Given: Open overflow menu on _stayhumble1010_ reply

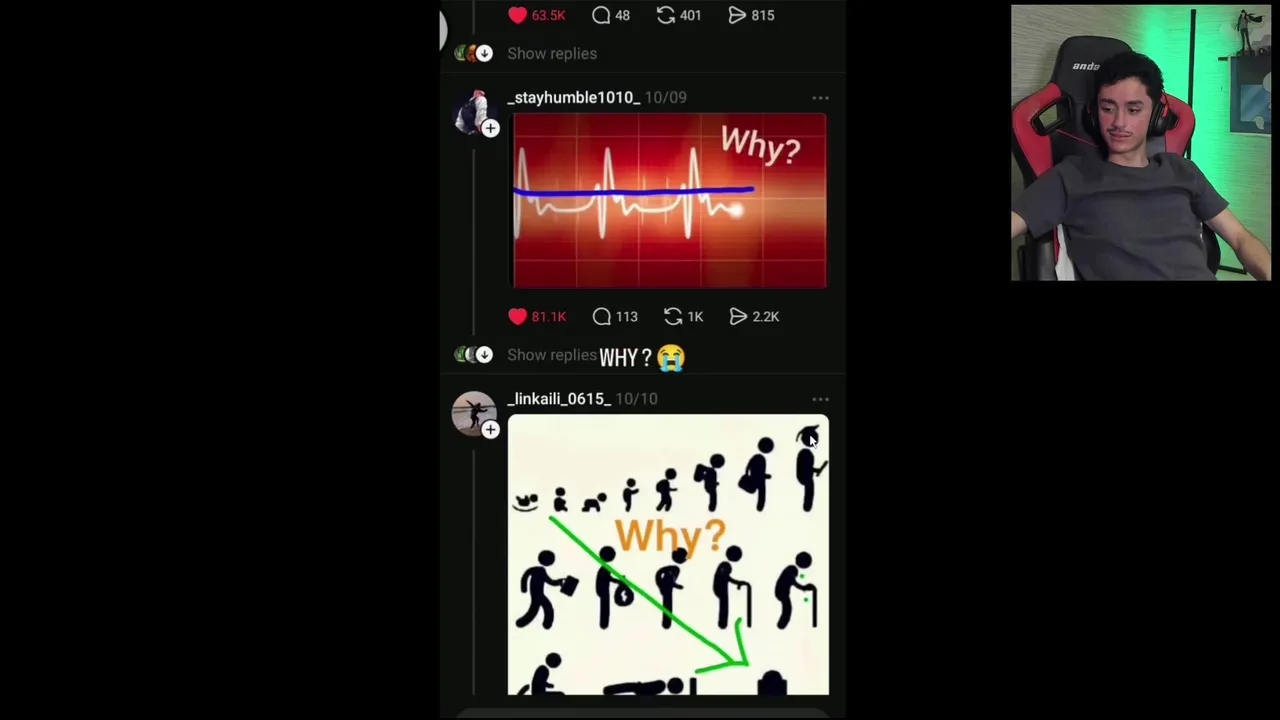Looking at the screenshot, I should (820, 98).
